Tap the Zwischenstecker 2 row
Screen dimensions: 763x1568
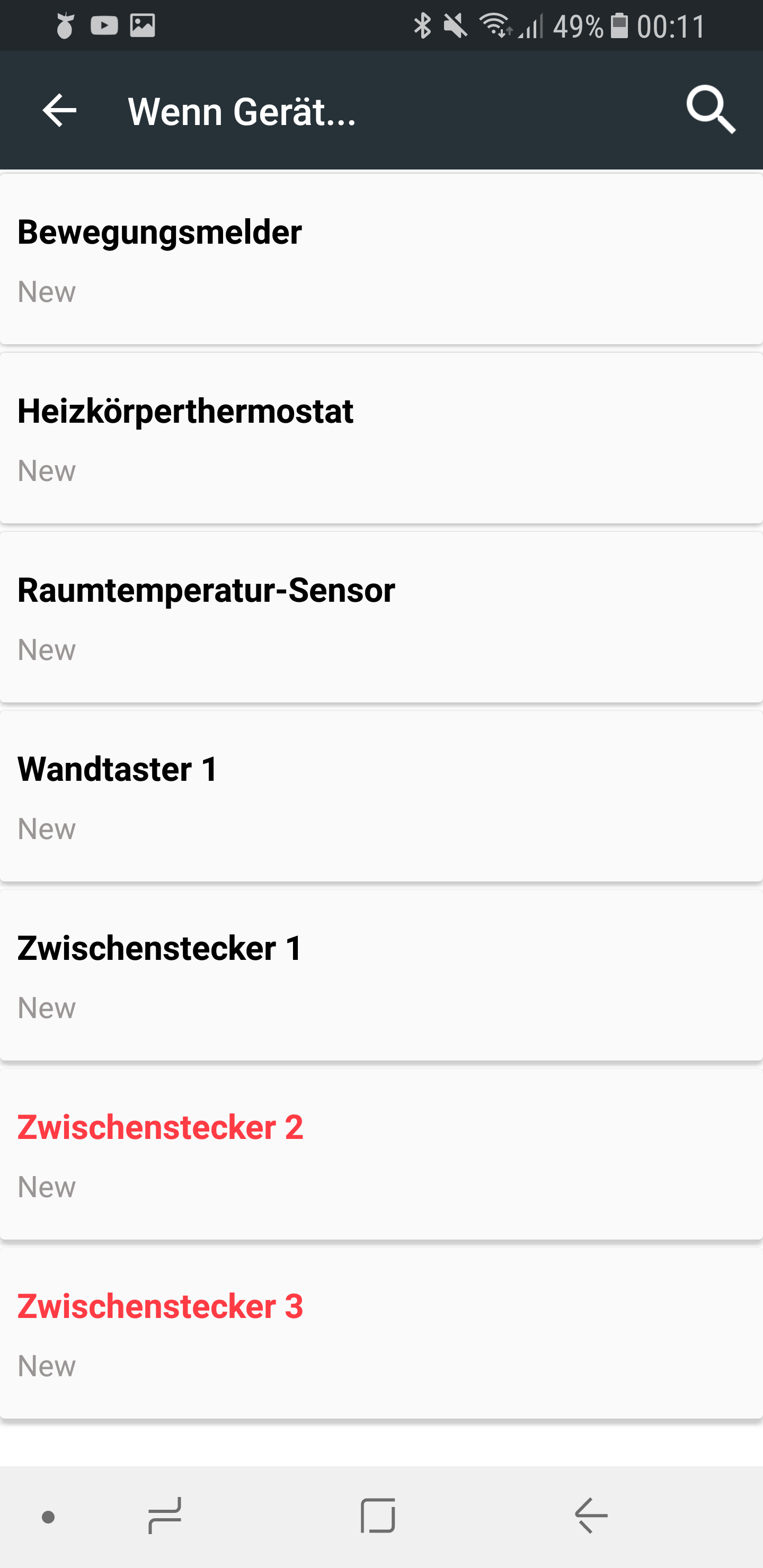[x=381, y=1154]
